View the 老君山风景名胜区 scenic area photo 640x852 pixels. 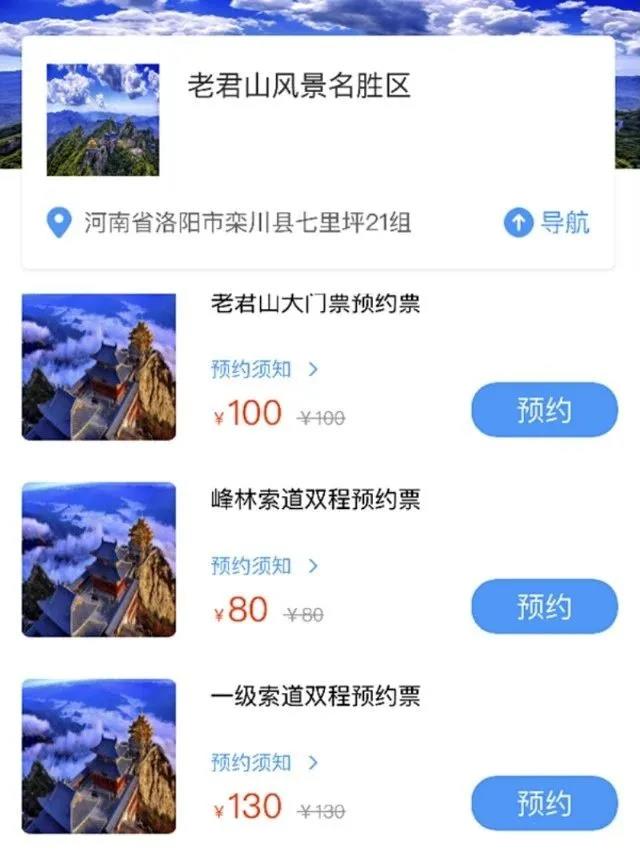click(x=103, y=120)
